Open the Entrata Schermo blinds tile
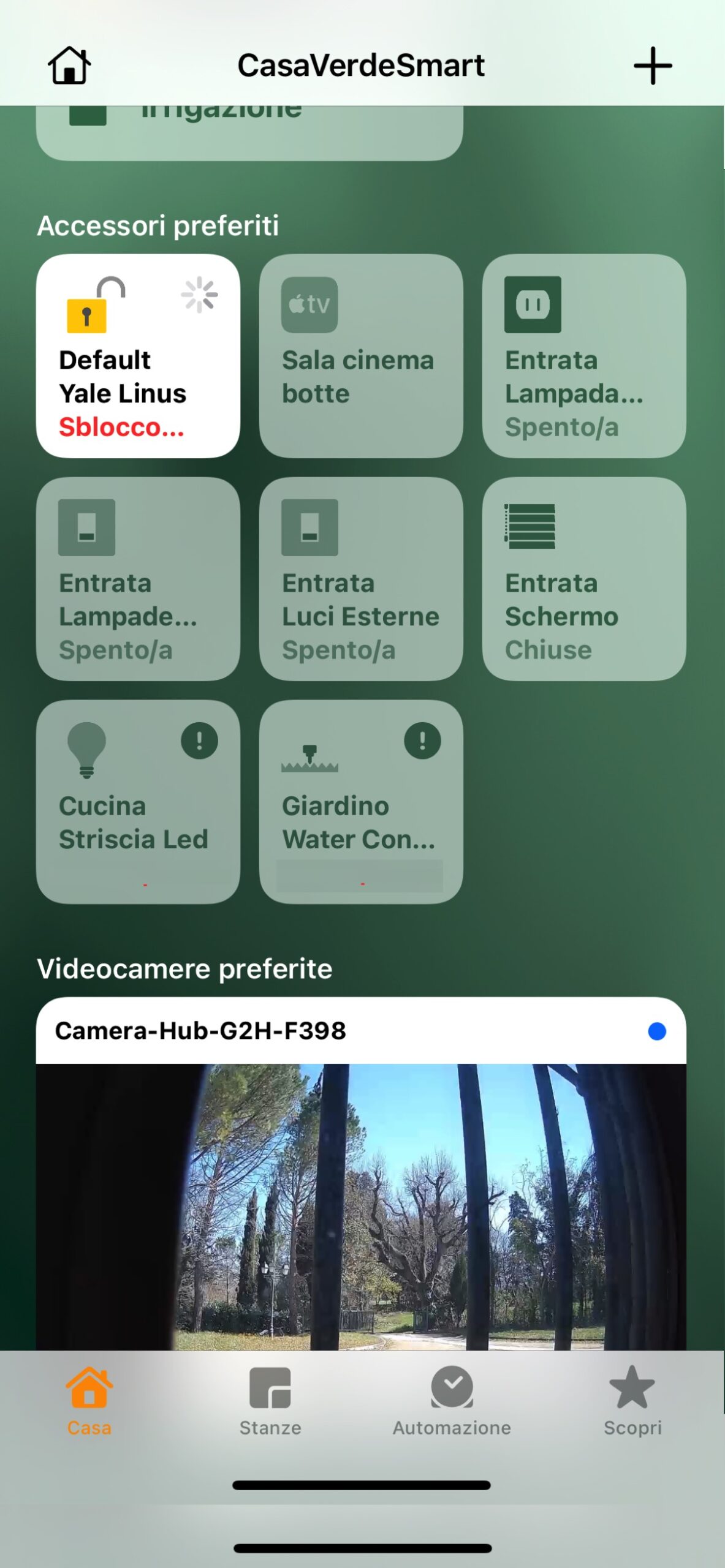The width and height of the screenshot is (725, 1568). coord(583,579)
